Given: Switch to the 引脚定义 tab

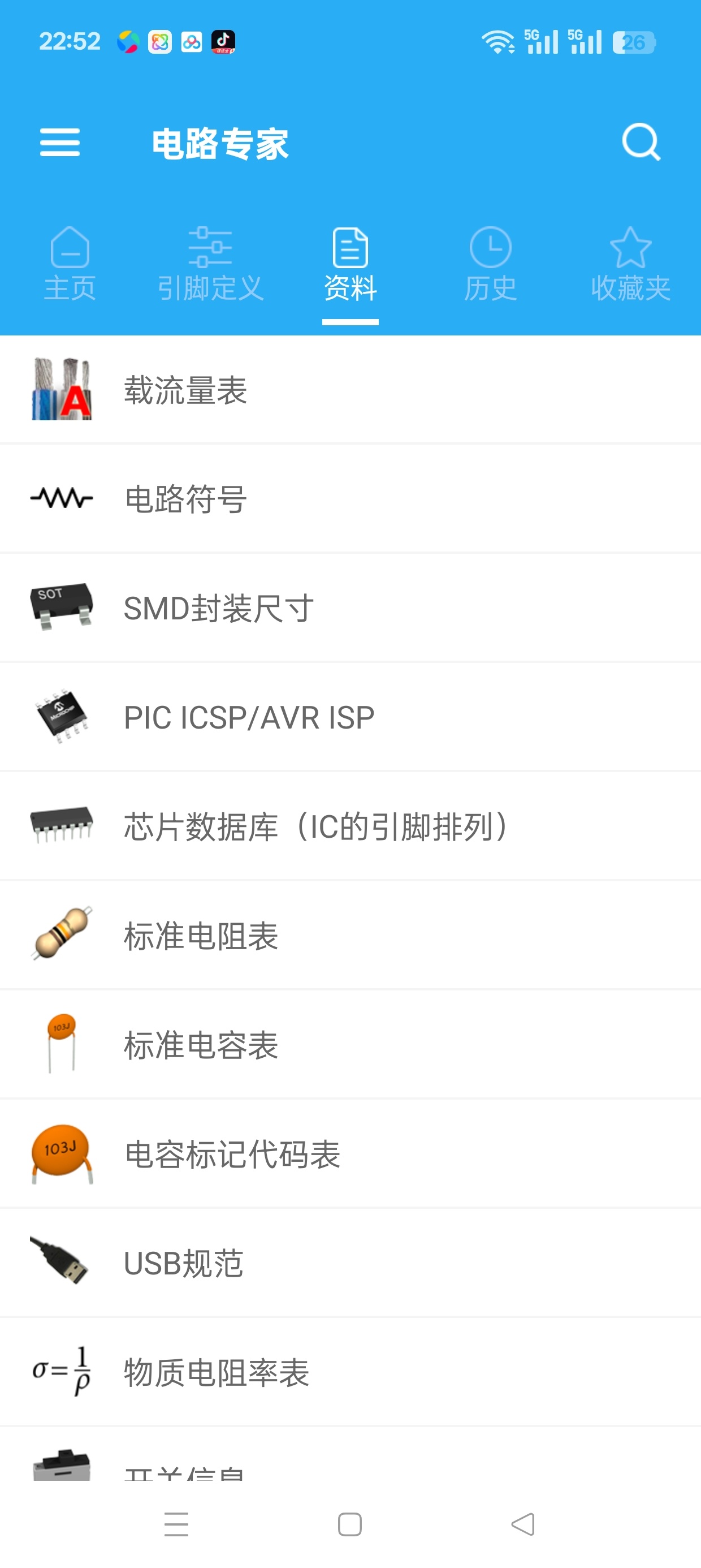Looking at the screenshot, I should point(210,265).
